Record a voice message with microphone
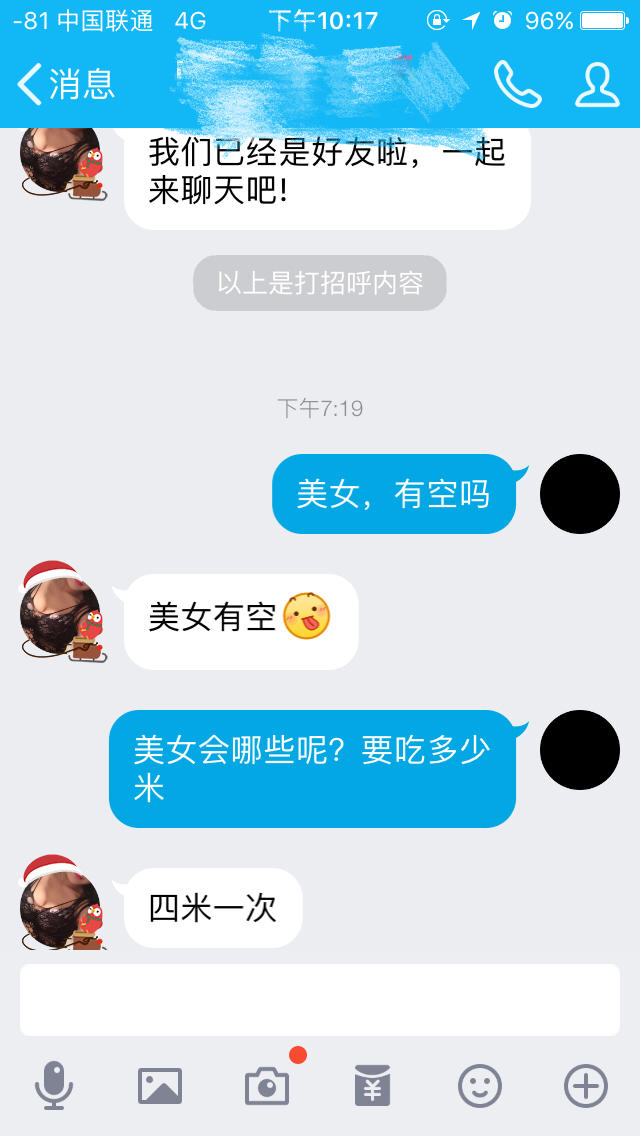Viewport: 640px width, 1136px height. tap(54, 1085)
